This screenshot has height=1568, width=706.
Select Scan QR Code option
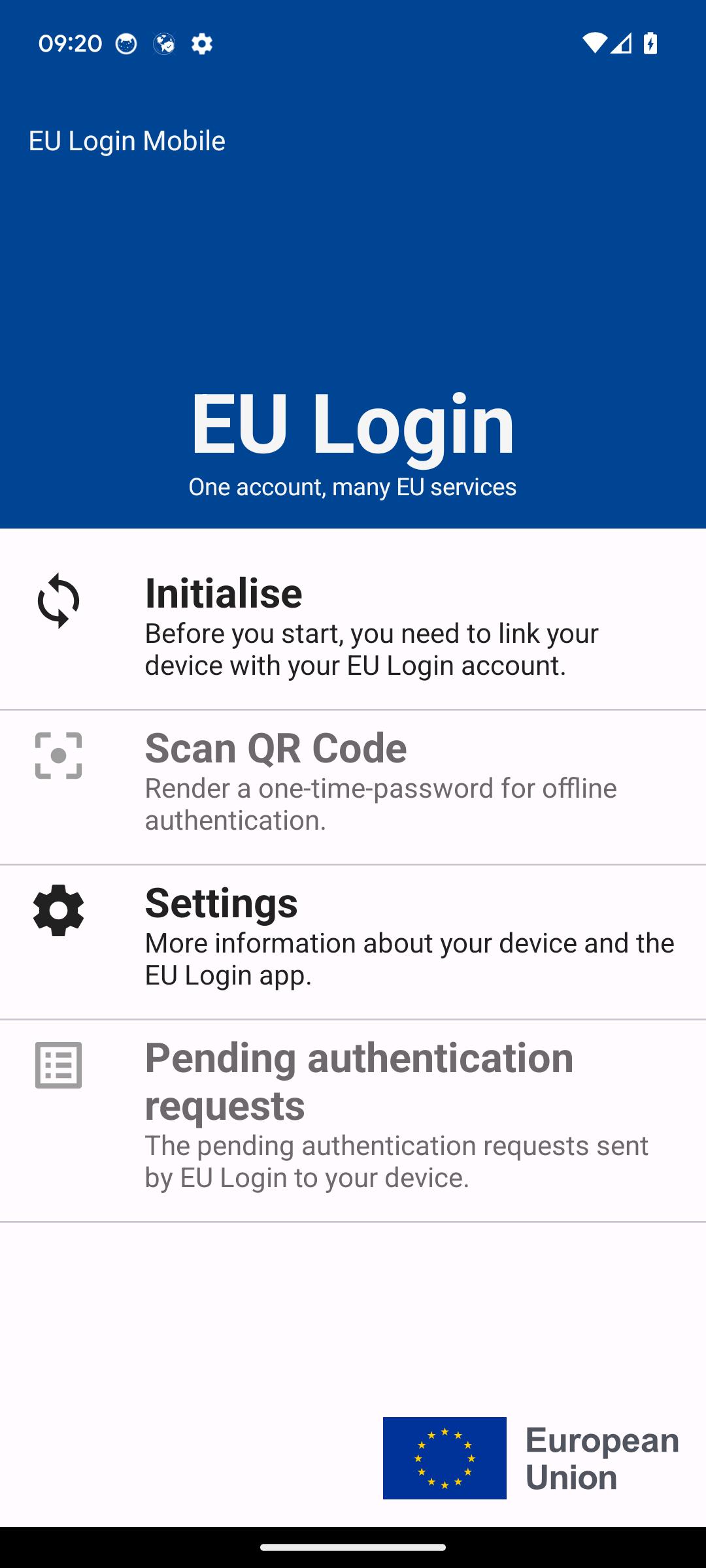tap(353, 781)
